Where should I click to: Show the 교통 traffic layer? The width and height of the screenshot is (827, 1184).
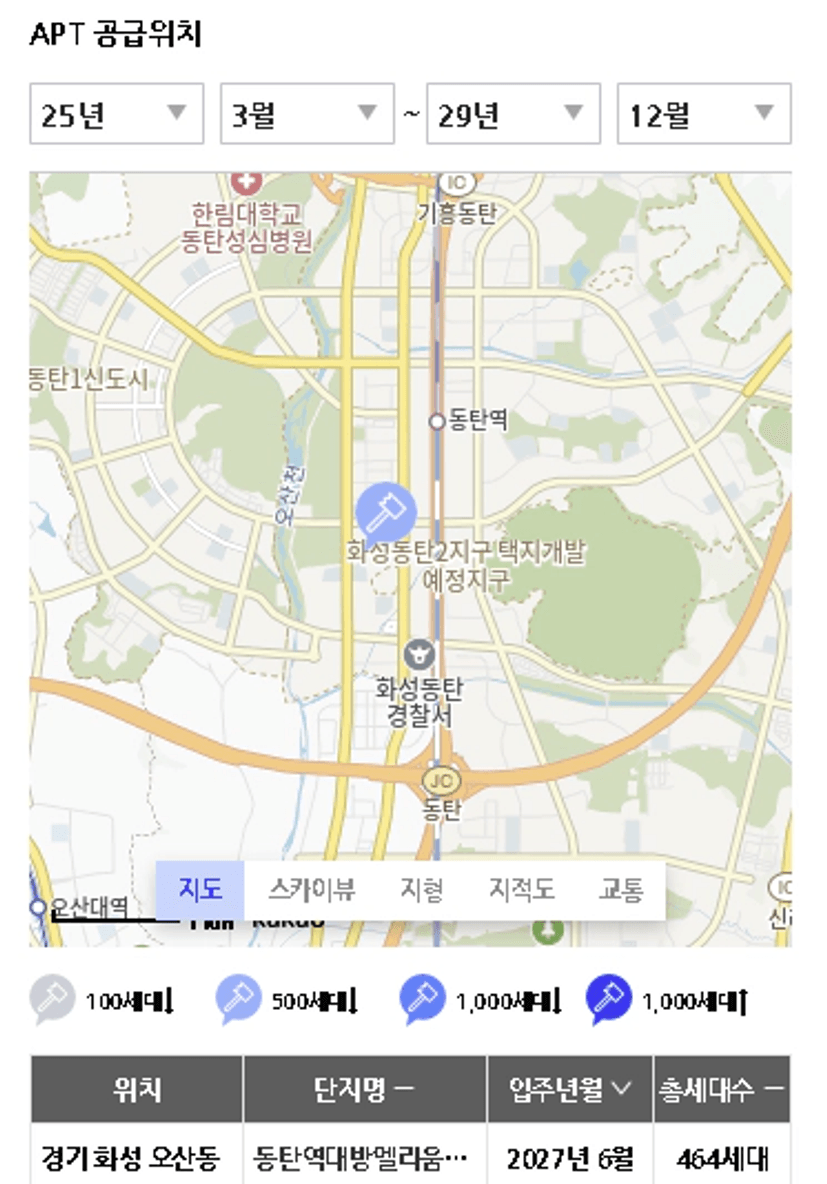coord(620,889)
